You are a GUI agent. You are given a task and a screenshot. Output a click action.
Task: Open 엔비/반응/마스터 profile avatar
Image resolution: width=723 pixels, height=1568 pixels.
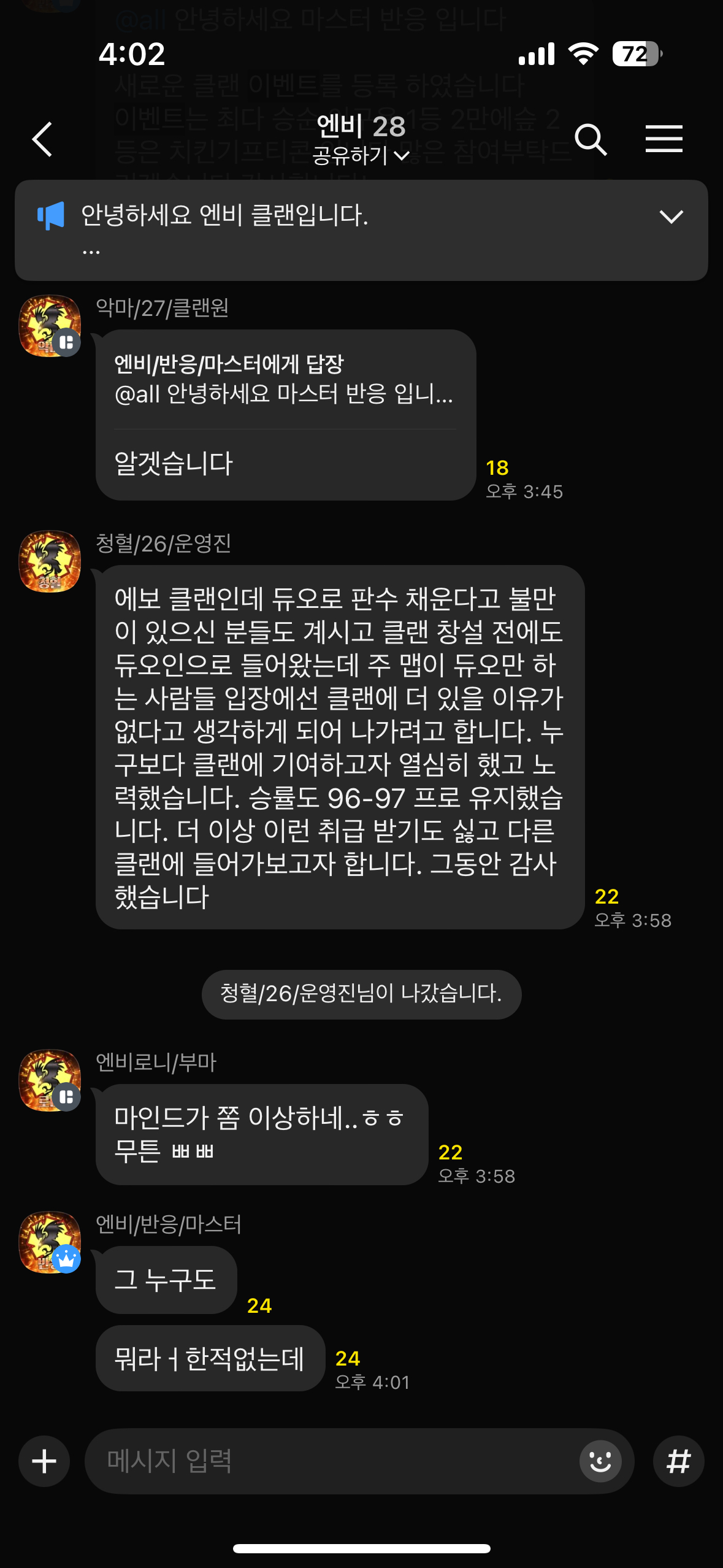click(x=50, y=1242)
